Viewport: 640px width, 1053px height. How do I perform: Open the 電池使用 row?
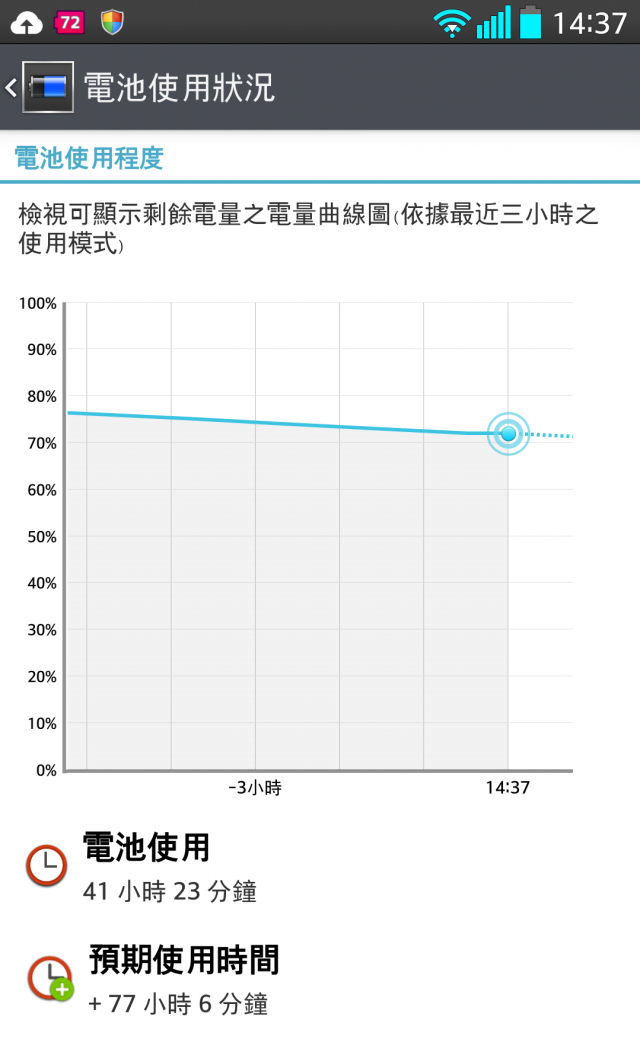320,866
